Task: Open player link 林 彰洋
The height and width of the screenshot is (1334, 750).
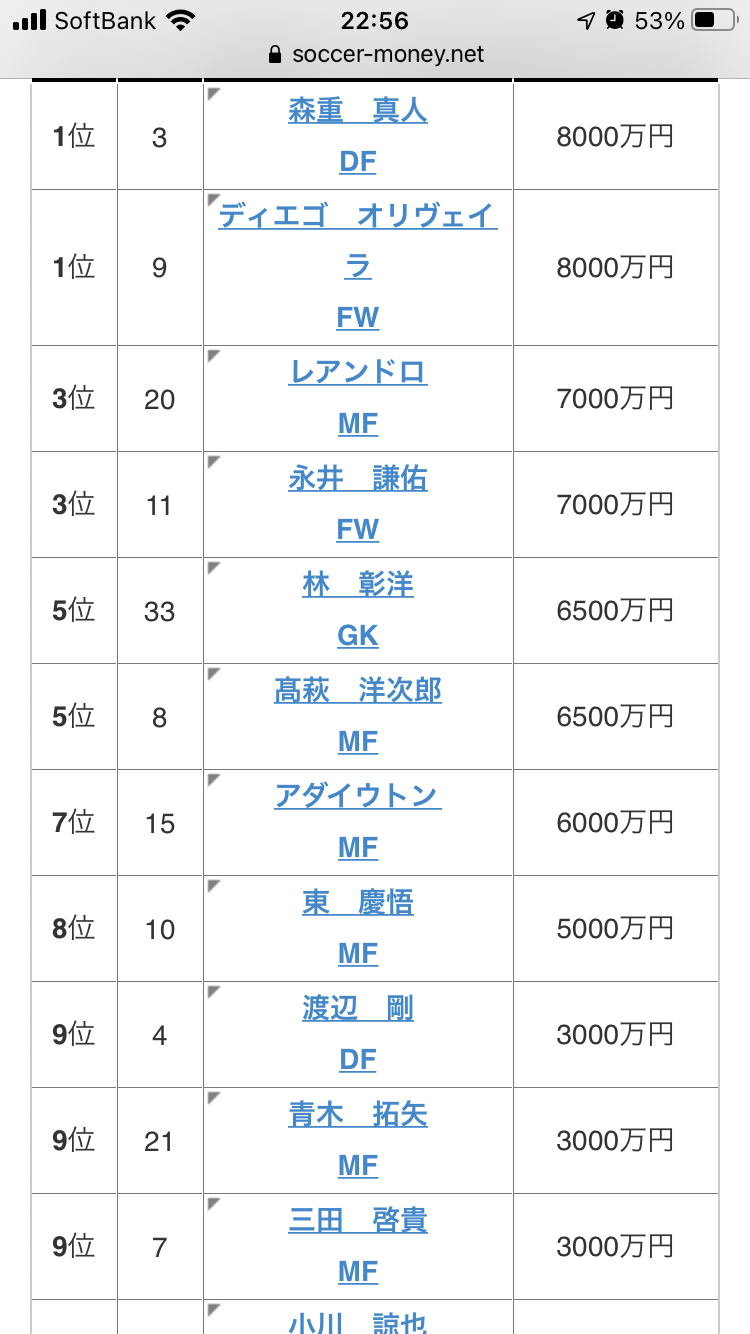Action: pos(358,585)
